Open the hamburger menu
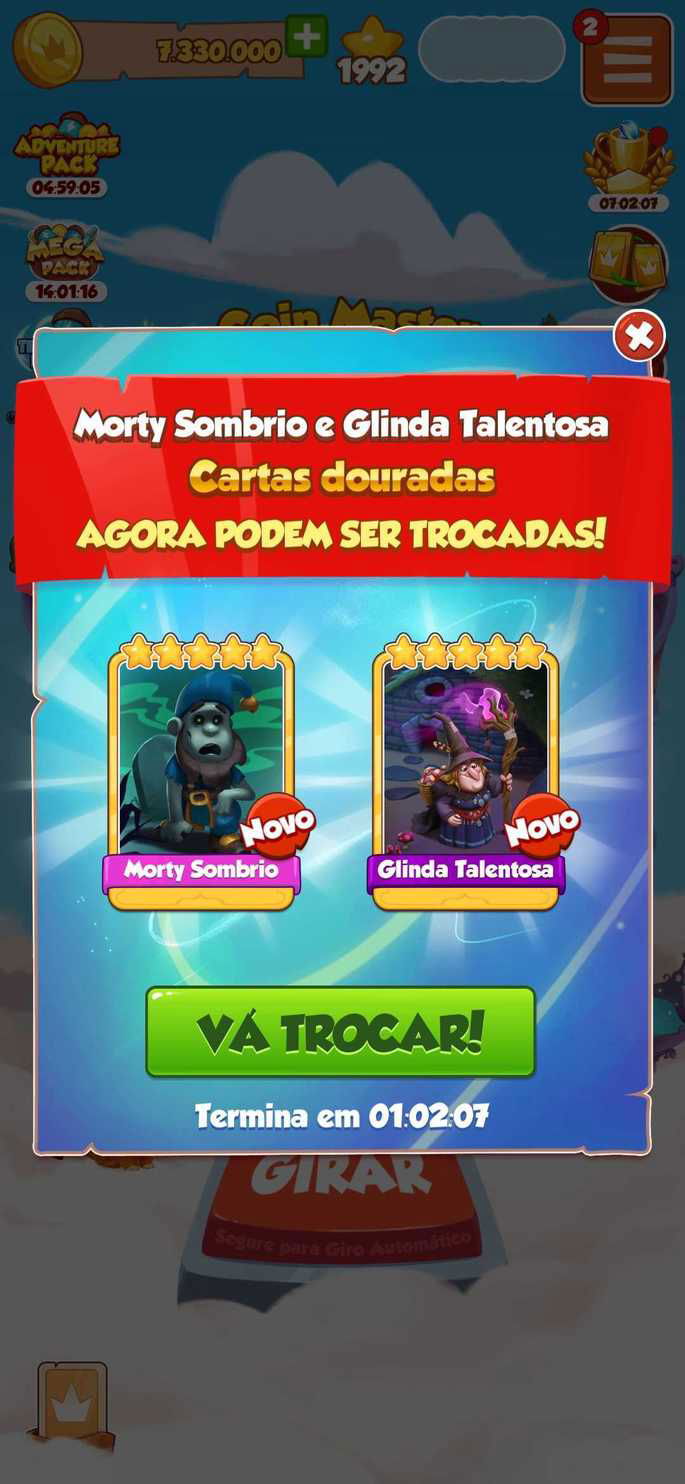 tap(627, 59)
